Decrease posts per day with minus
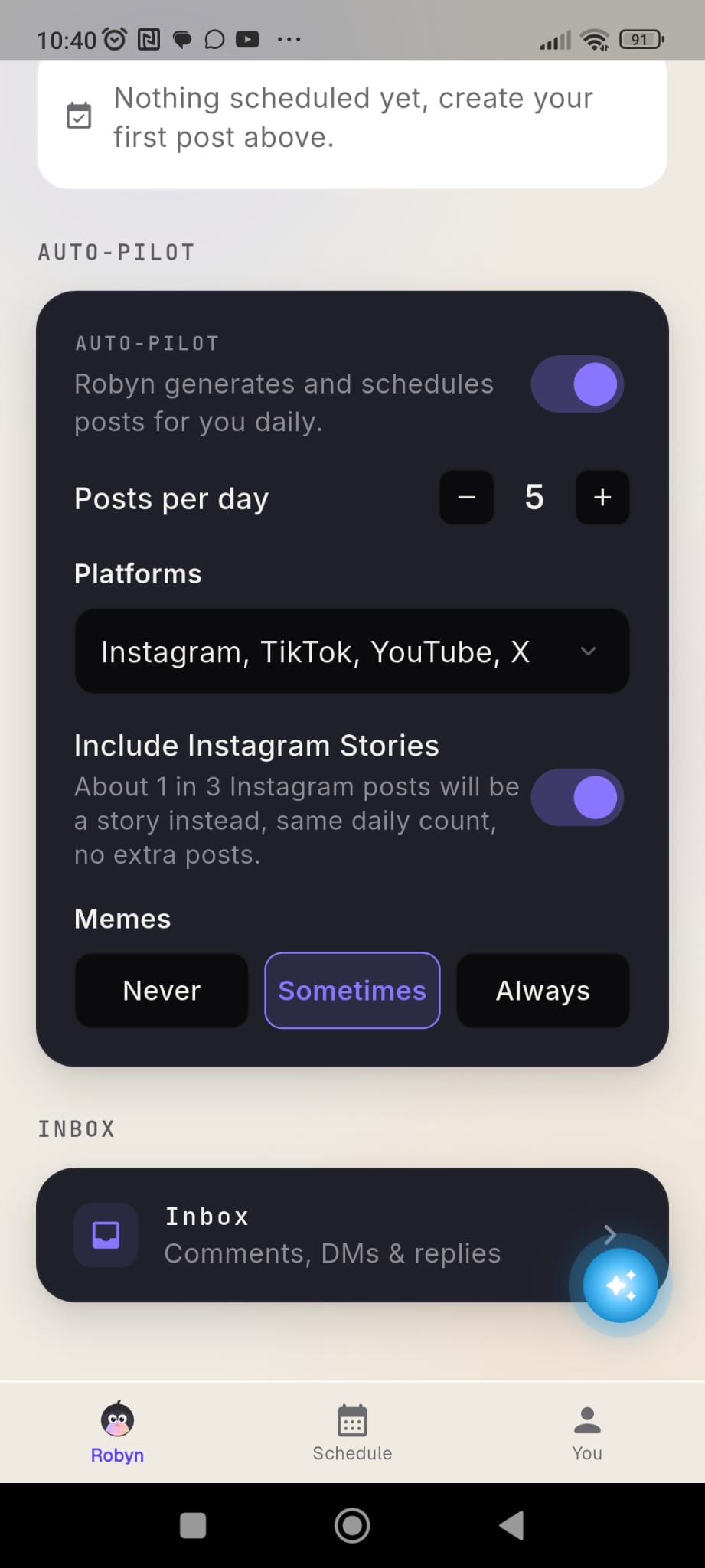 [x=466, y=498]
